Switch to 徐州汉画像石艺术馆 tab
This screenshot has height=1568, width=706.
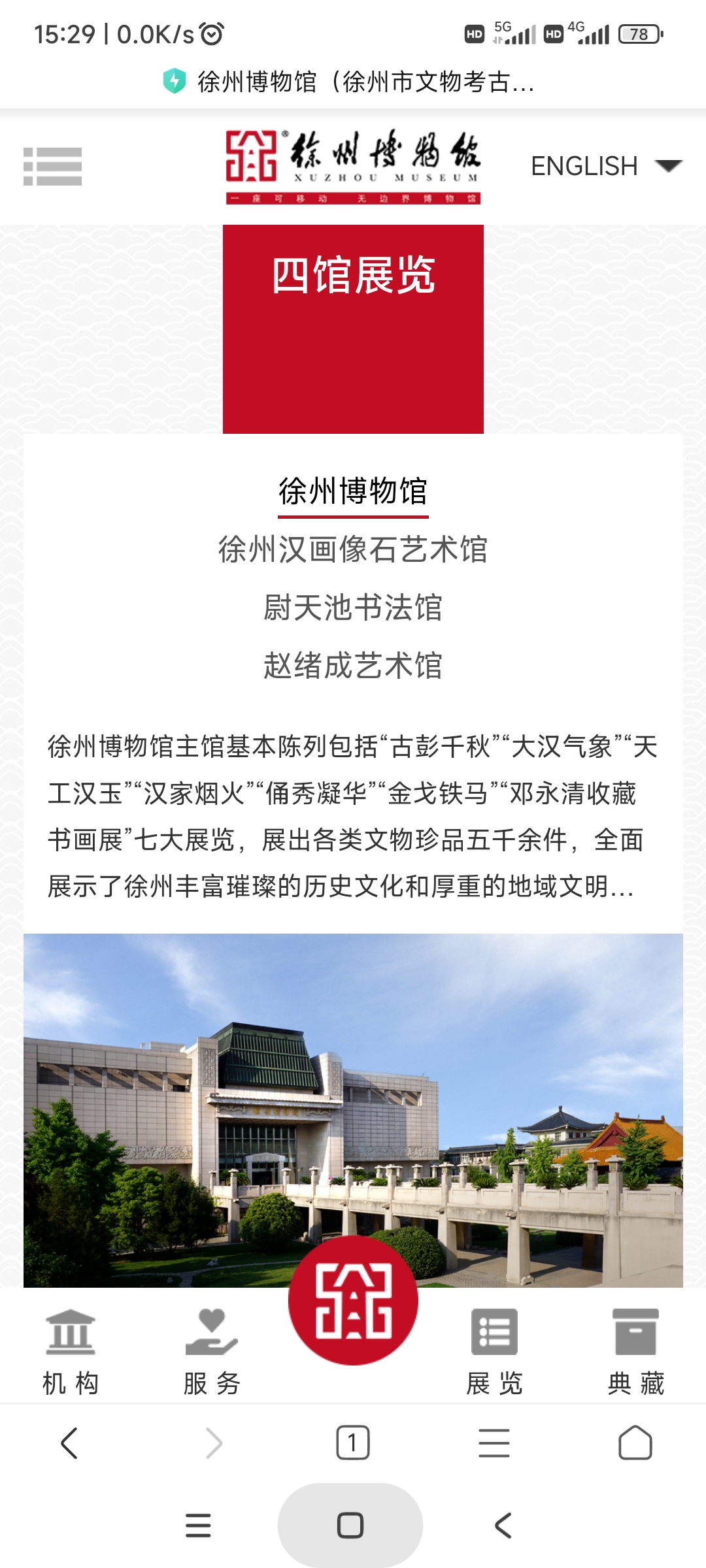click(x=353, y=549)
